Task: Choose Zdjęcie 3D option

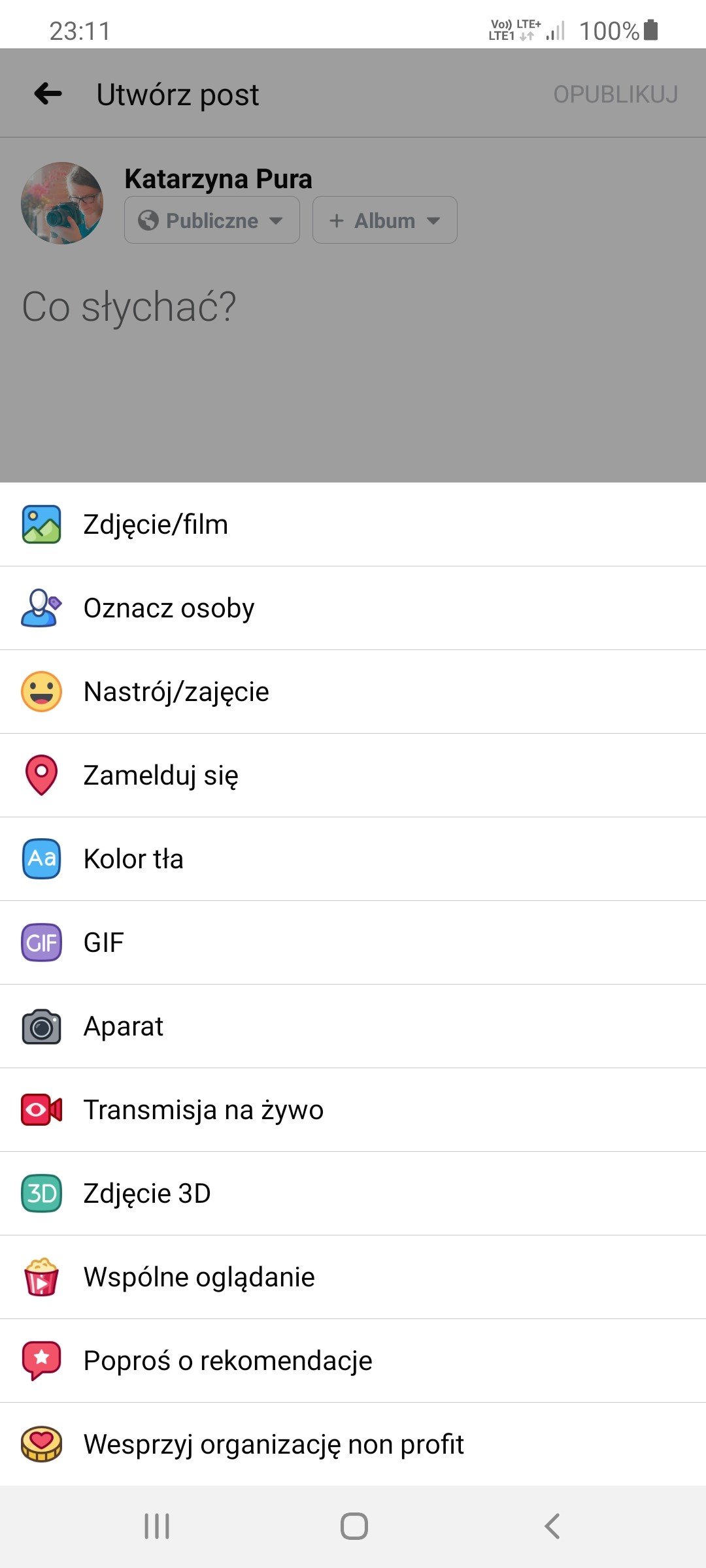Action: click(353, 1194)
